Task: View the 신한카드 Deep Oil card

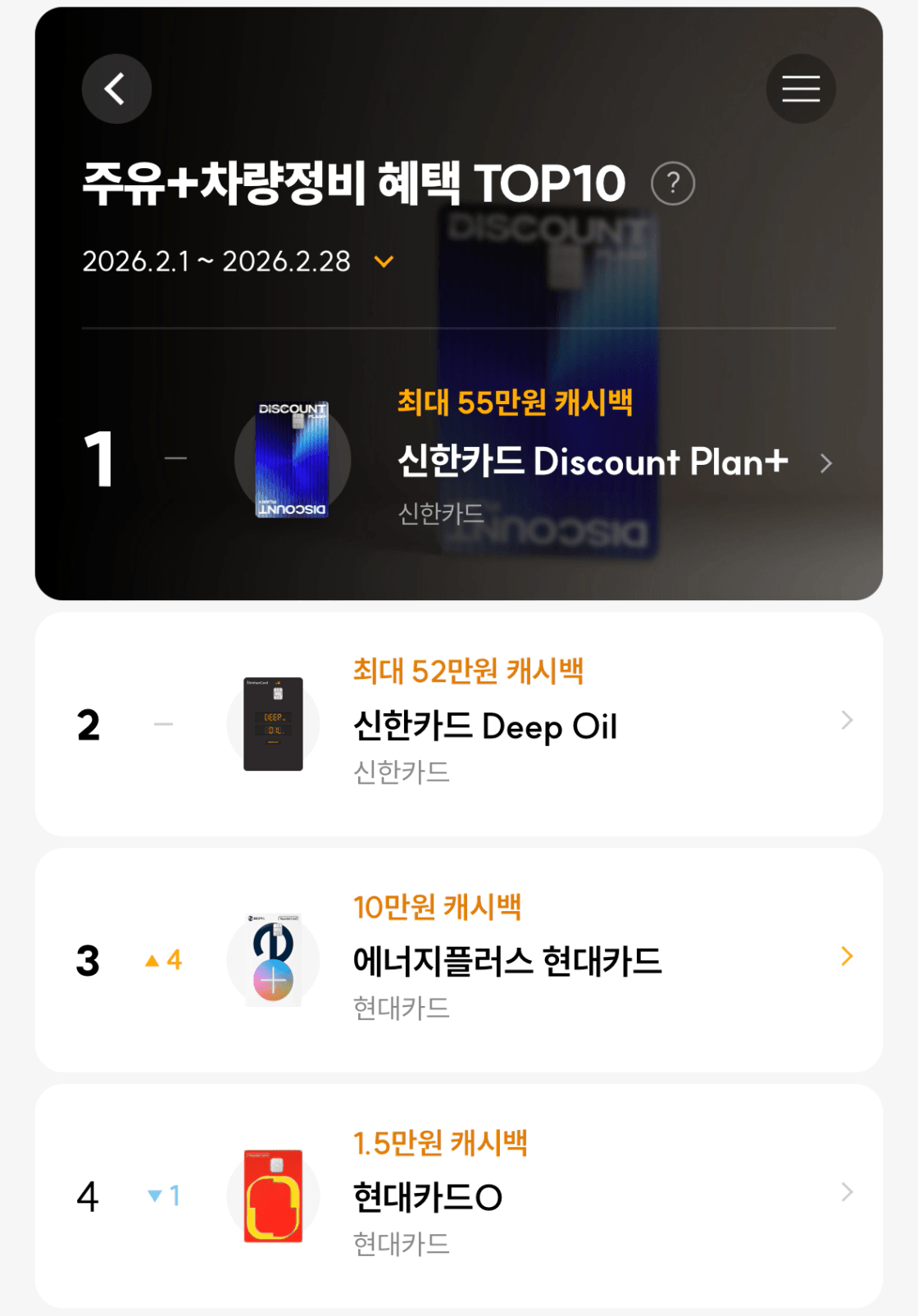Action: pos(484,726)
